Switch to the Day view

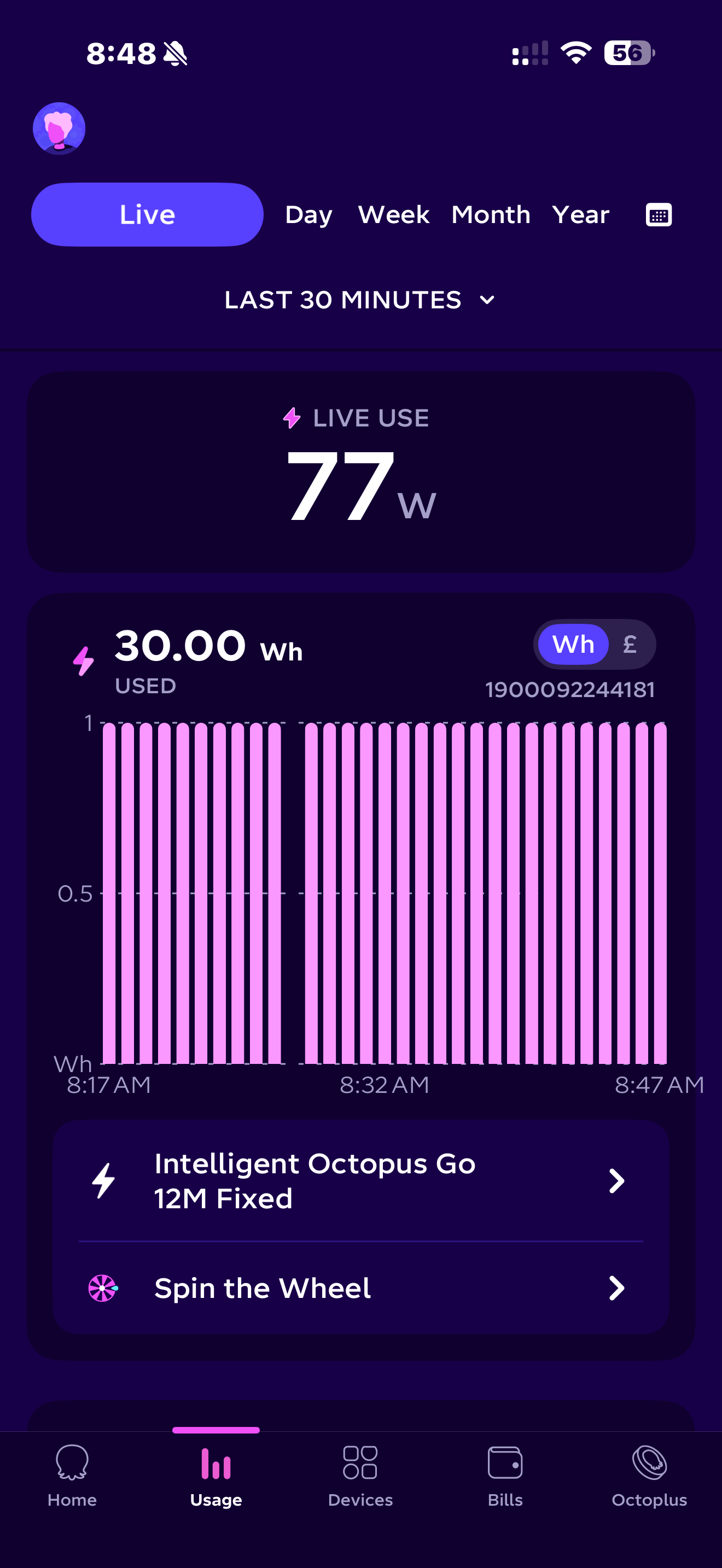coord(308,215)
